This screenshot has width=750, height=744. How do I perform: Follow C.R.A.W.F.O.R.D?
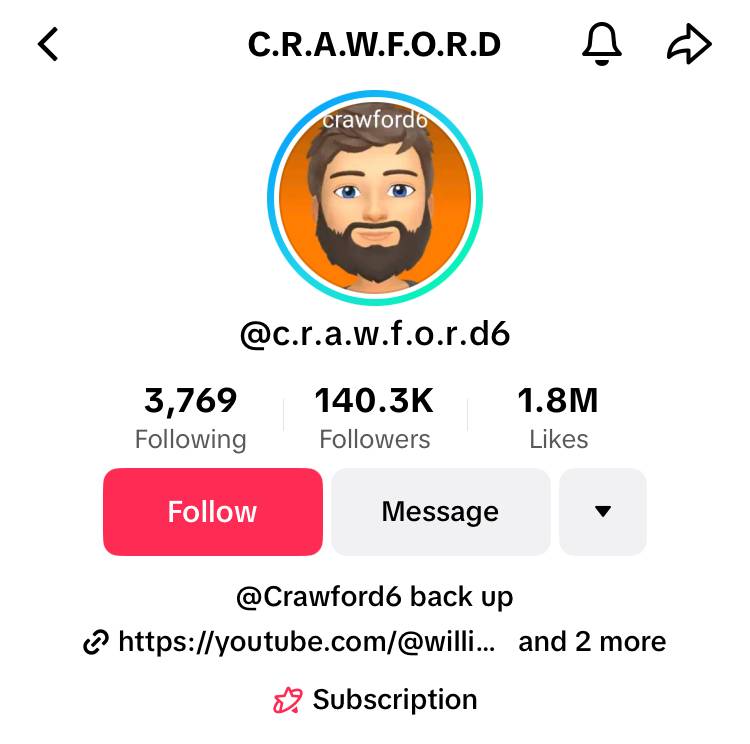click(213, 512)
